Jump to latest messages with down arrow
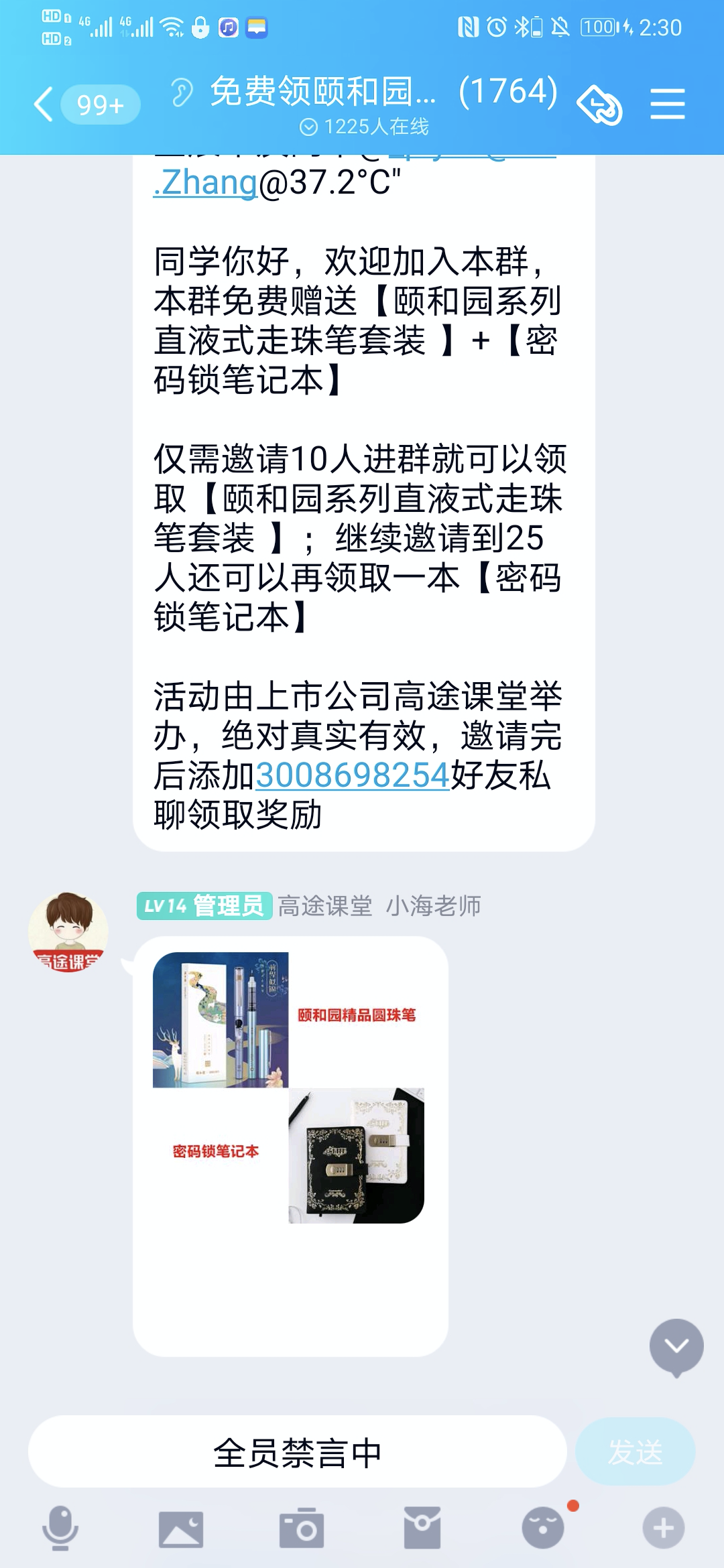Image resolution: width=724 pixels, height=1568 pixels. tap(676, 1347)
